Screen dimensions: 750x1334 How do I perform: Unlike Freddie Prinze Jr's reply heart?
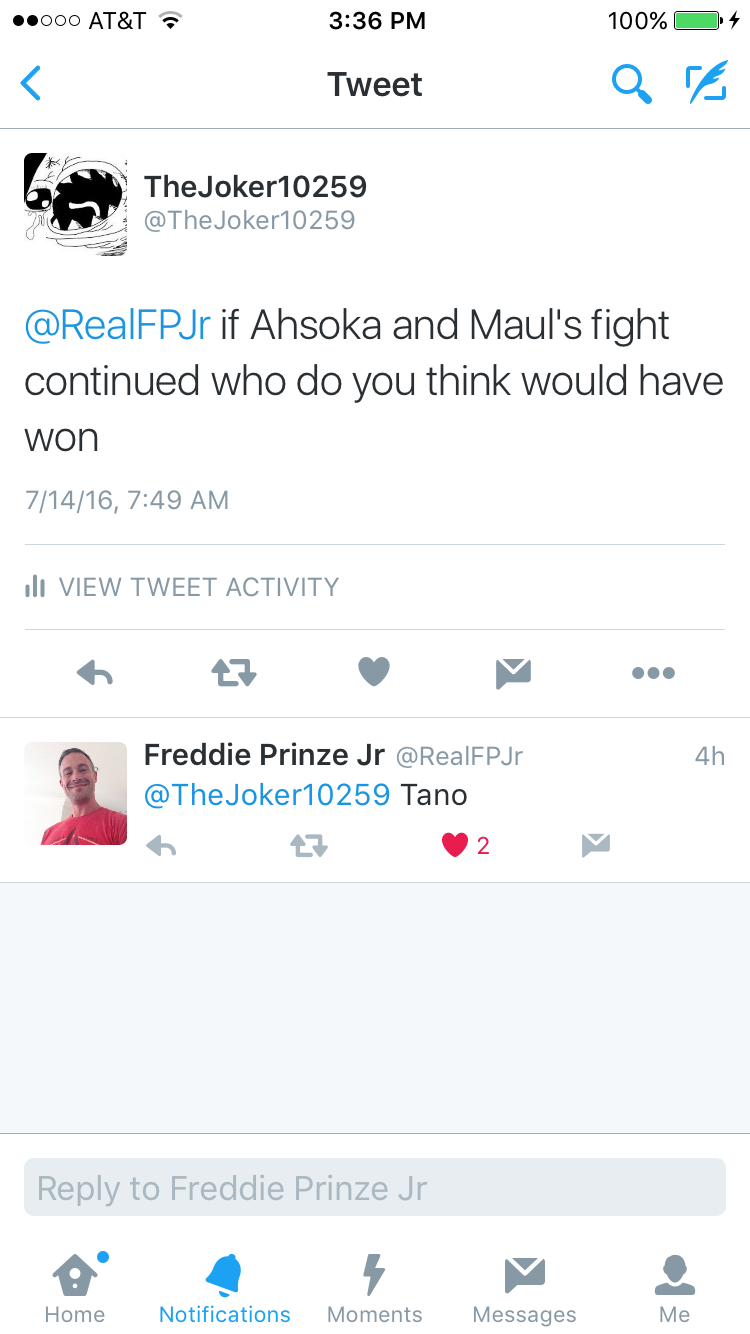point(455,846)
